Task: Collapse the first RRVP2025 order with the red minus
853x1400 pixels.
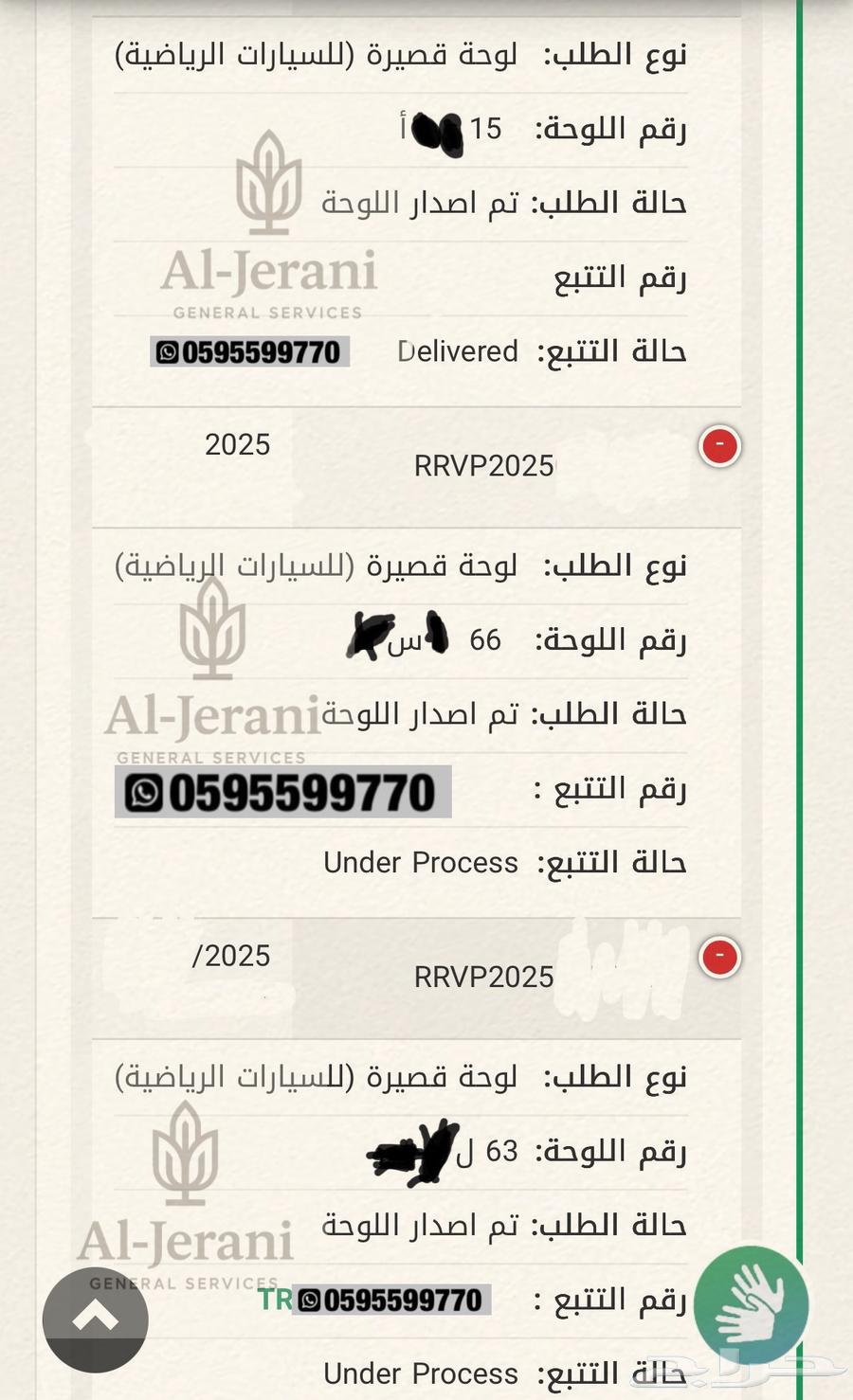Action: [x=719, y=446]
